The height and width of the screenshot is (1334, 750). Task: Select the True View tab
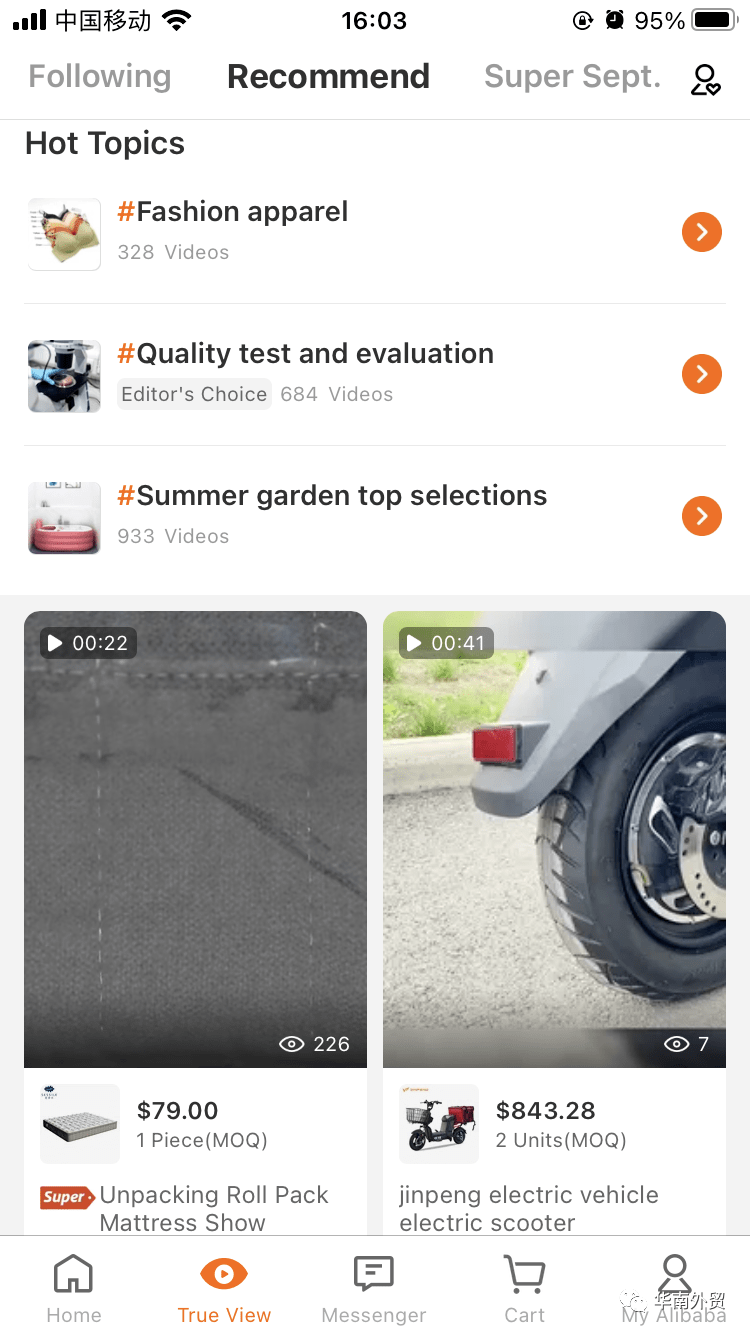coord(224,1289)
